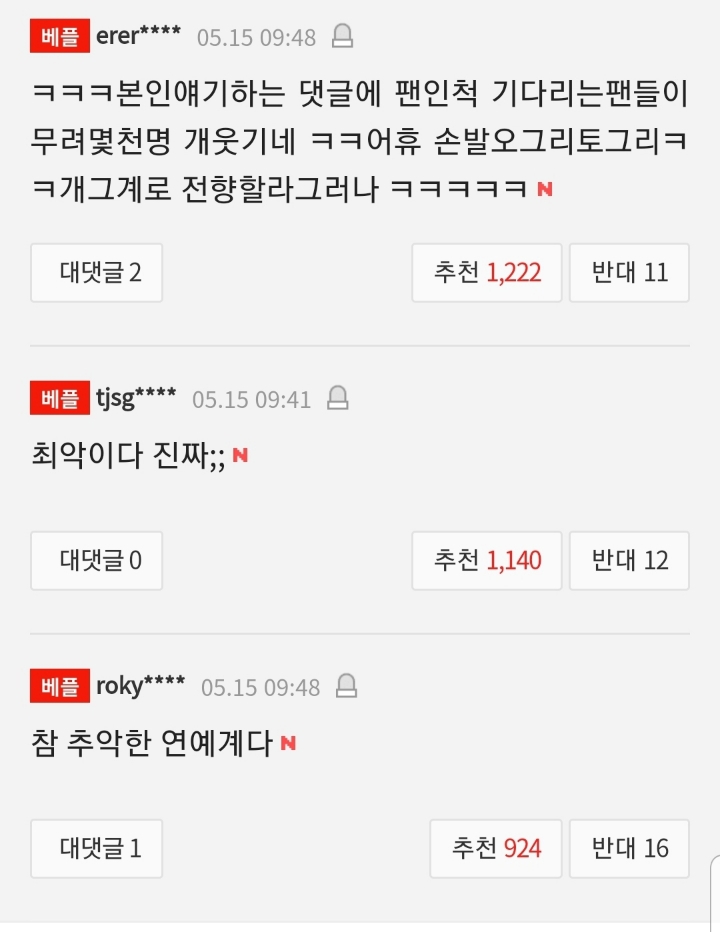
Task: Open replies on tjsg****'s comment
Action: click(x=97, y=560)
